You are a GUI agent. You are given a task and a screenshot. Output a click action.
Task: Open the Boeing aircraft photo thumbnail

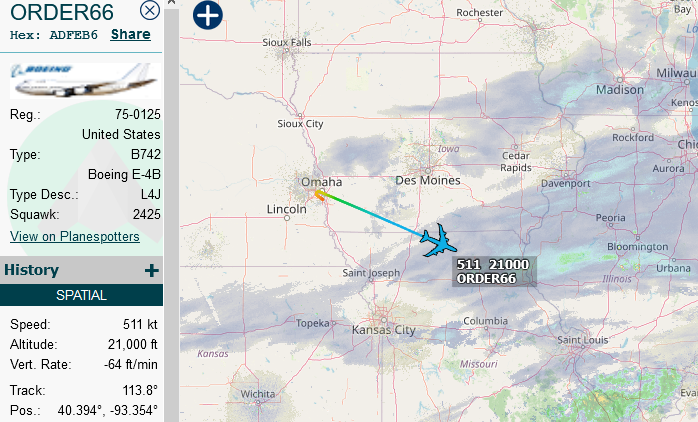82,80
